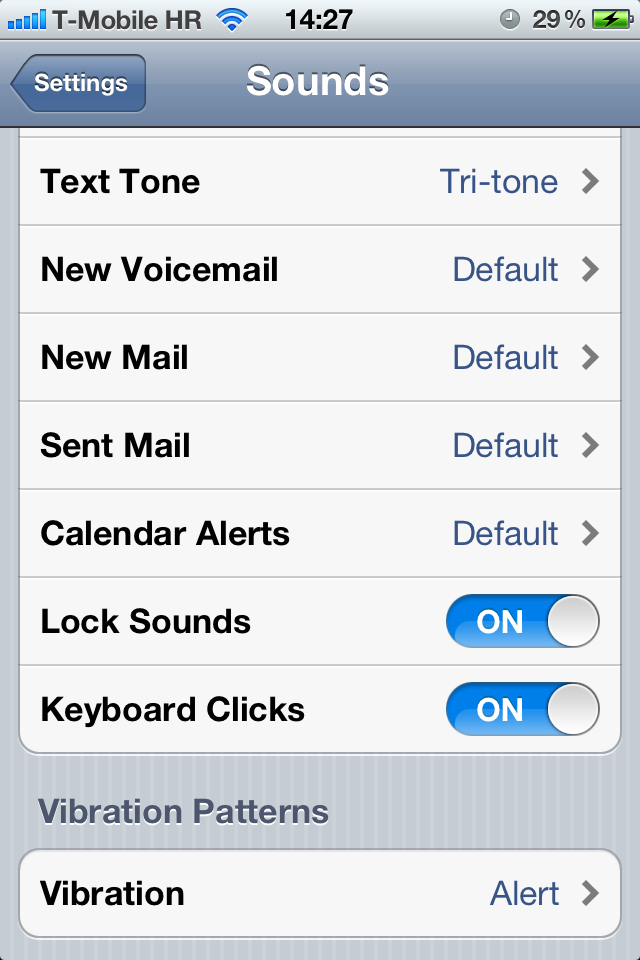This screenshot has height=960, width=640.
Task: Open Sent Mail sound options
Action: click(x=320, y=446)
